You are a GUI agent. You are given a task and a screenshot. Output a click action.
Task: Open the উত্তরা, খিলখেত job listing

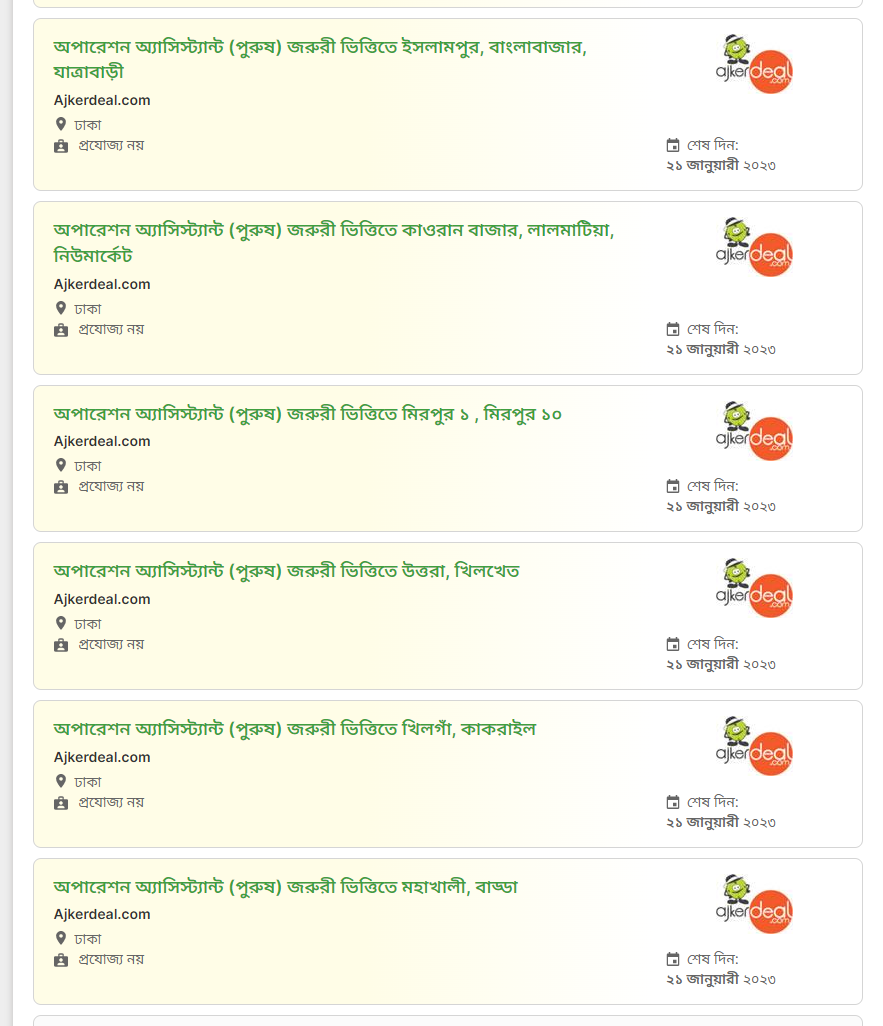click(286, 572)
